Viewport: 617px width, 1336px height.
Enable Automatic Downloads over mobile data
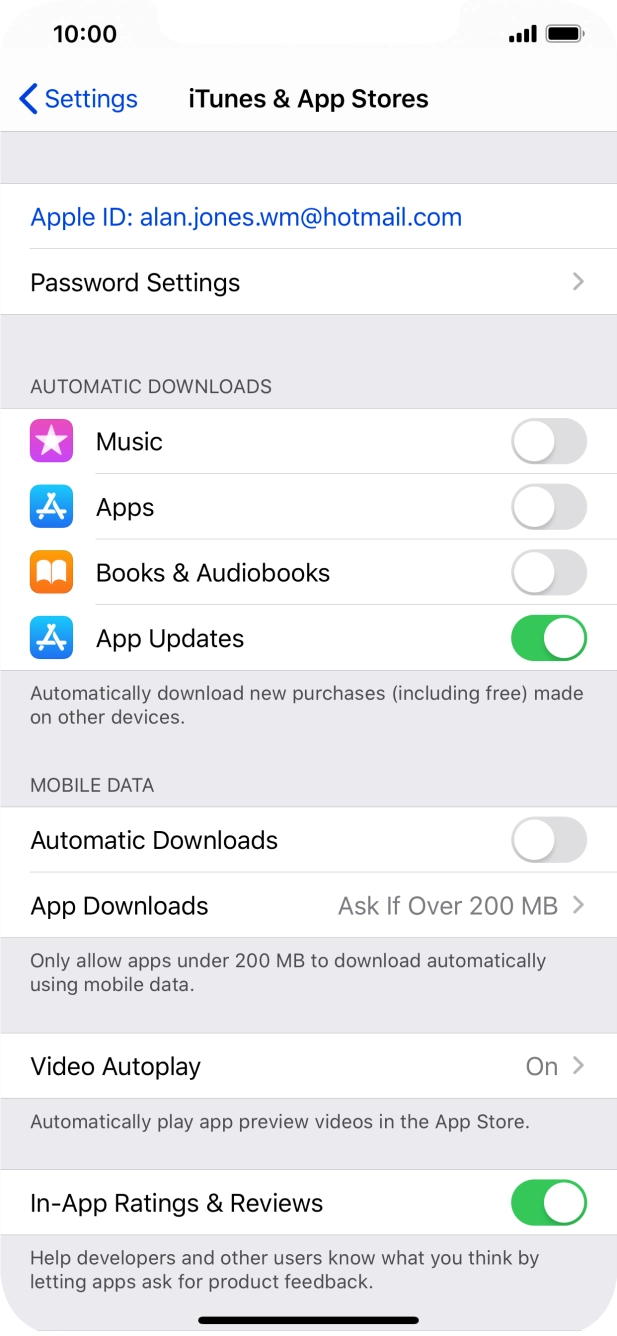pos(549,840)
